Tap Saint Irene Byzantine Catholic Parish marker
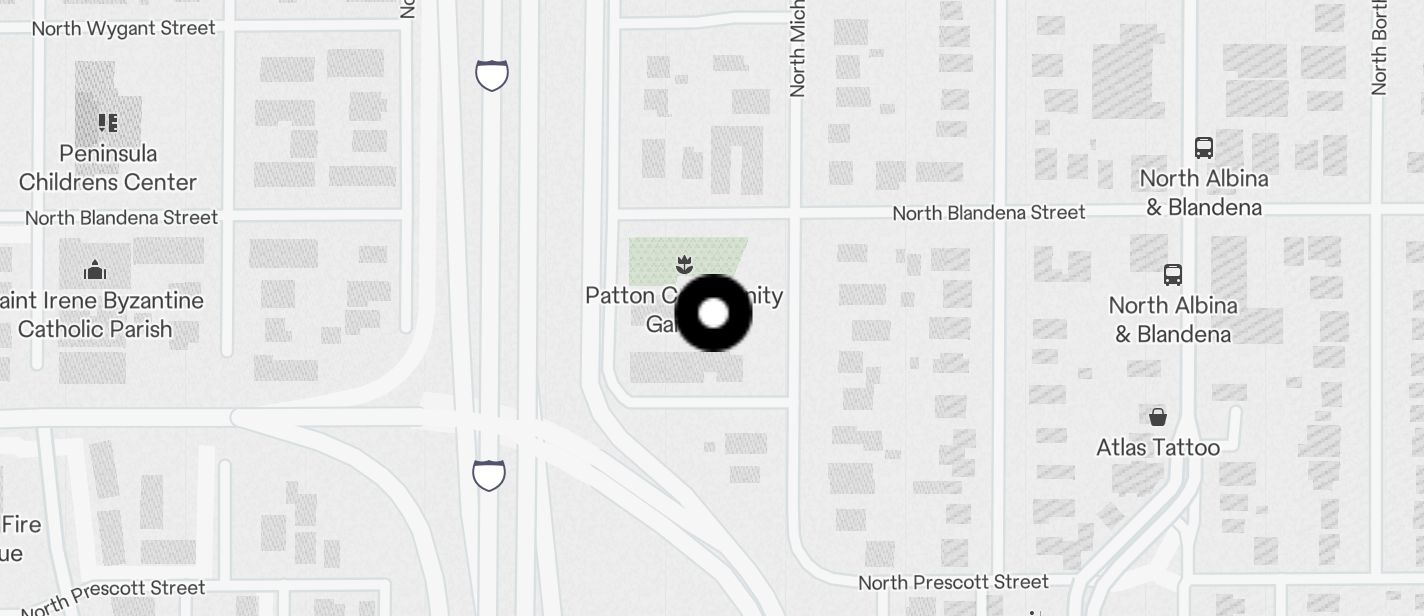 (x=95, y=271)
